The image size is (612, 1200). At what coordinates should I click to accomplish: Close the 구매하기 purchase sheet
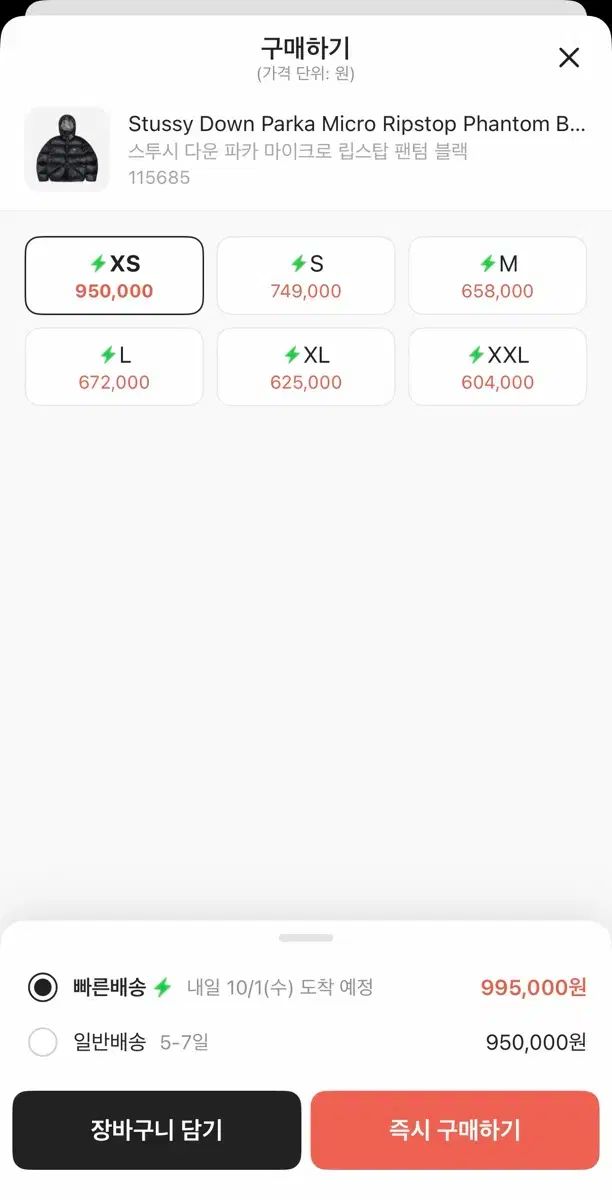click(569, 58)
